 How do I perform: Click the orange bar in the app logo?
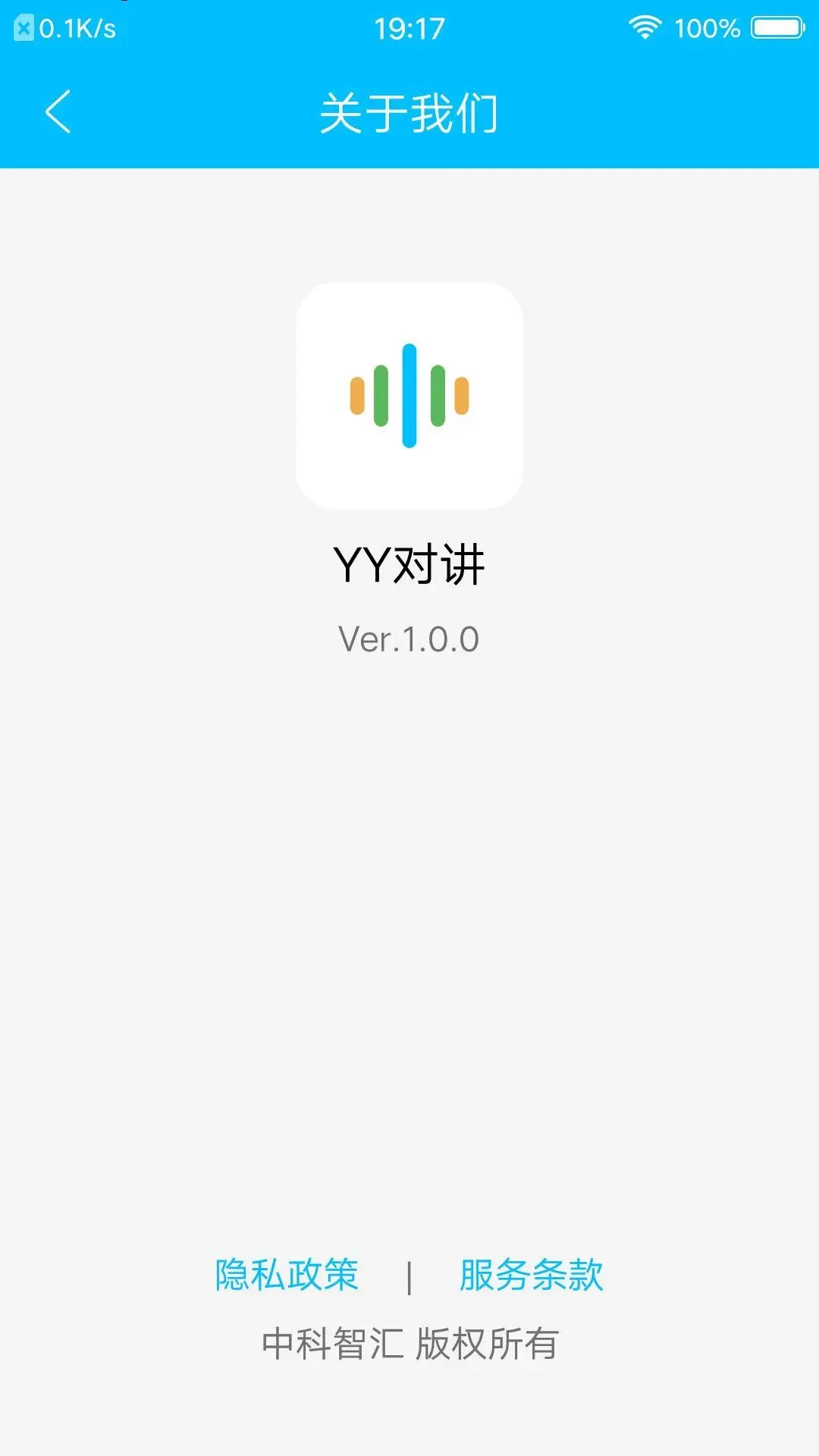(x=356, y=394)
